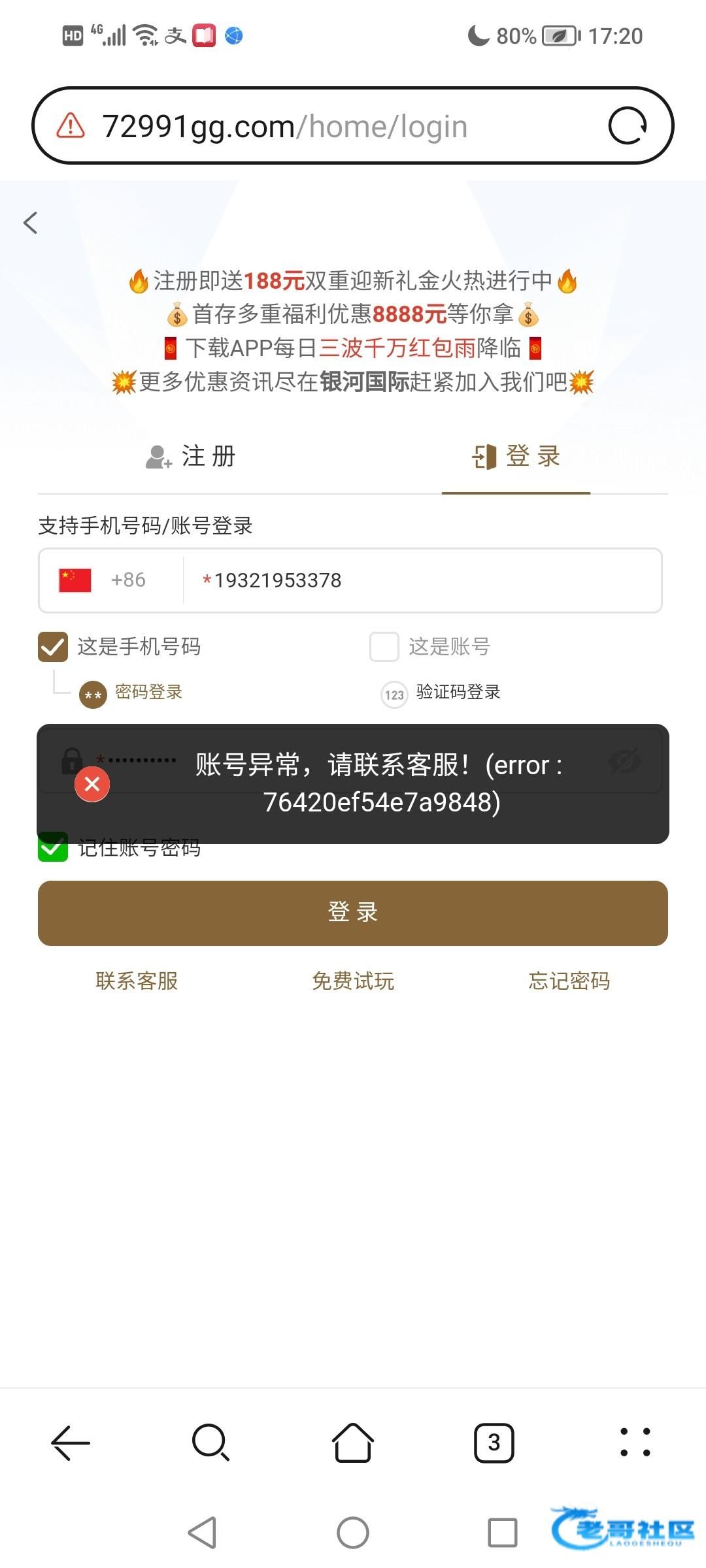Image resolution: width=706 pixels, height=1568 pixels.
Task: Select the 登录 tab
Action: click(516, 456)
